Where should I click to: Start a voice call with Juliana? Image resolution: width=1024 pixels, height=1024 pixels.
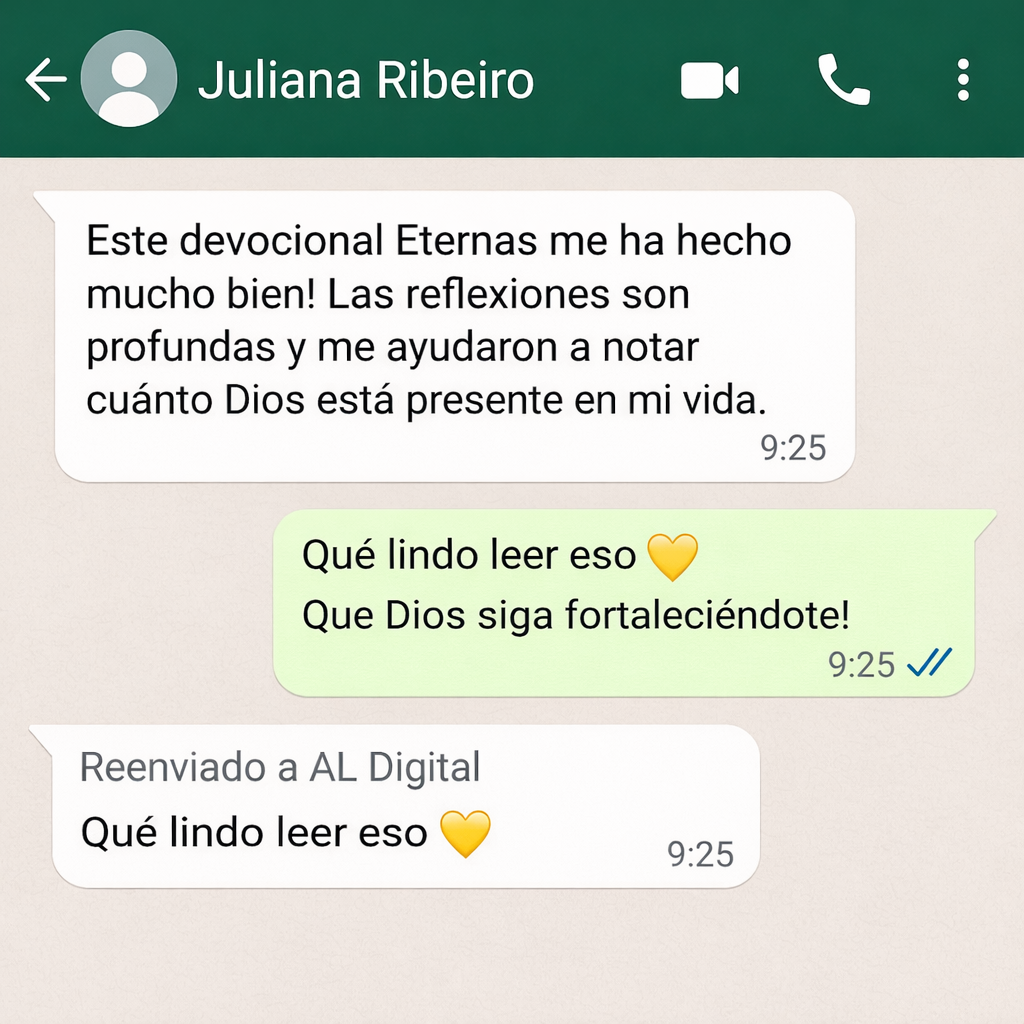(843, 80)
